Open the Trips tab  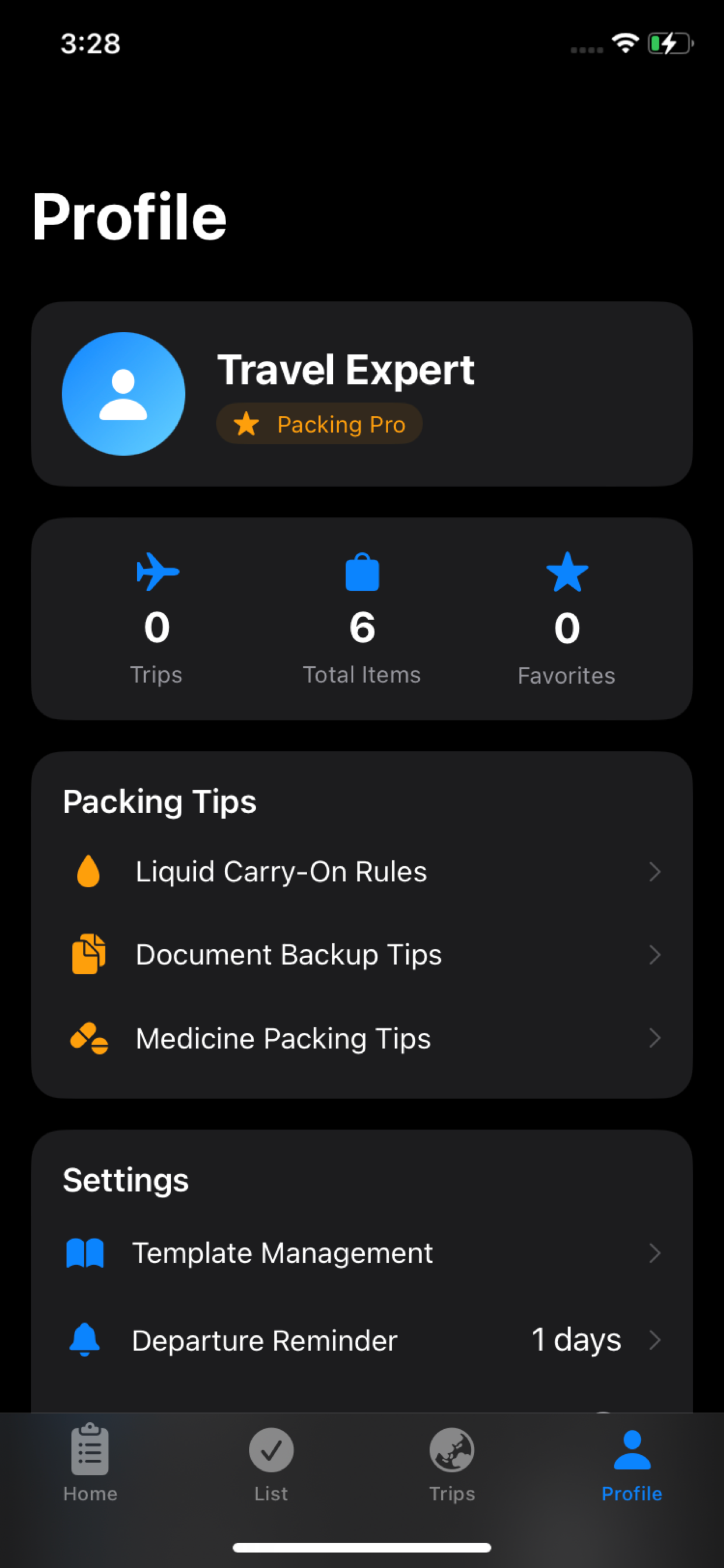click(452, 1464)
